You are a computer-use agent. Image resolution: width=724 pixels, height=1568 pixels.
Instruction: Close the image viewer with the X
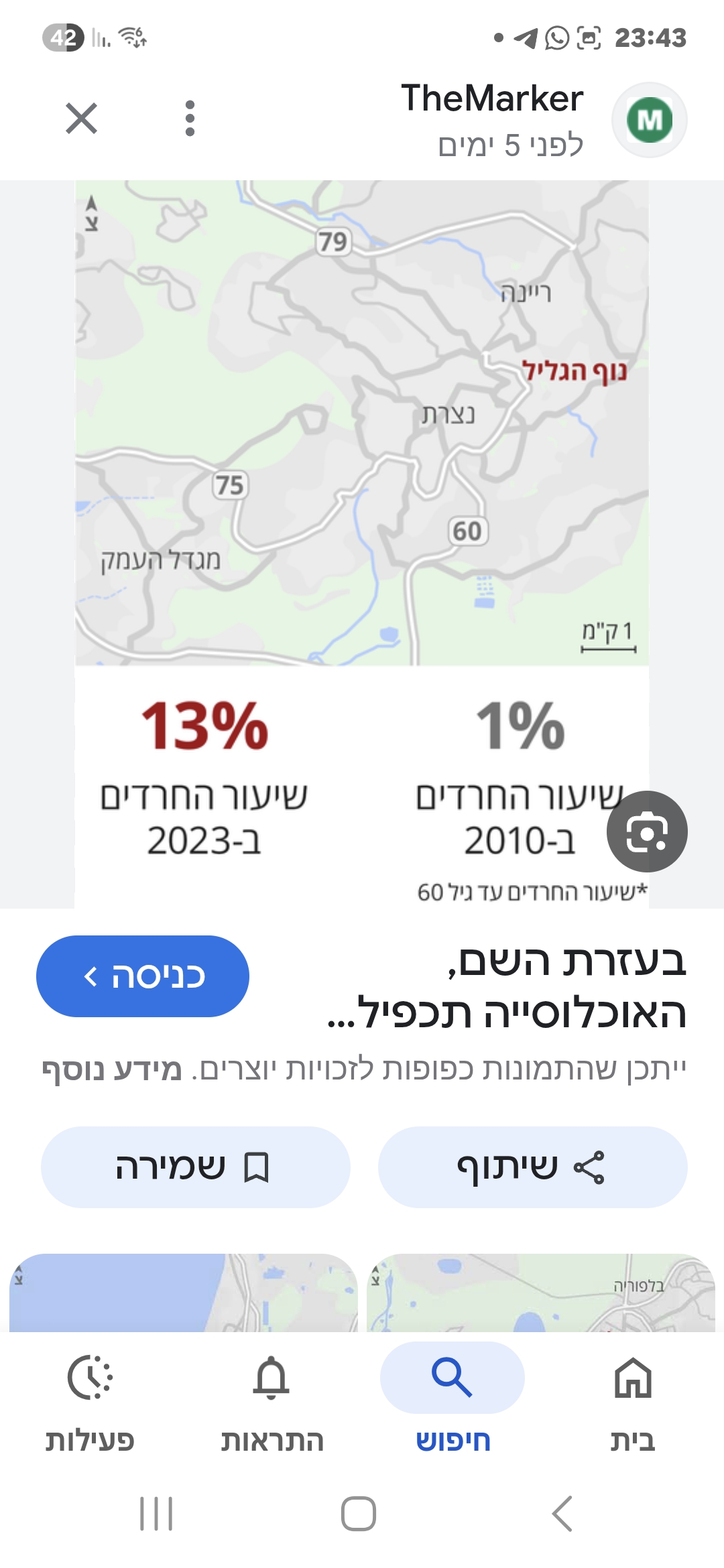click(x=81, y=119)
